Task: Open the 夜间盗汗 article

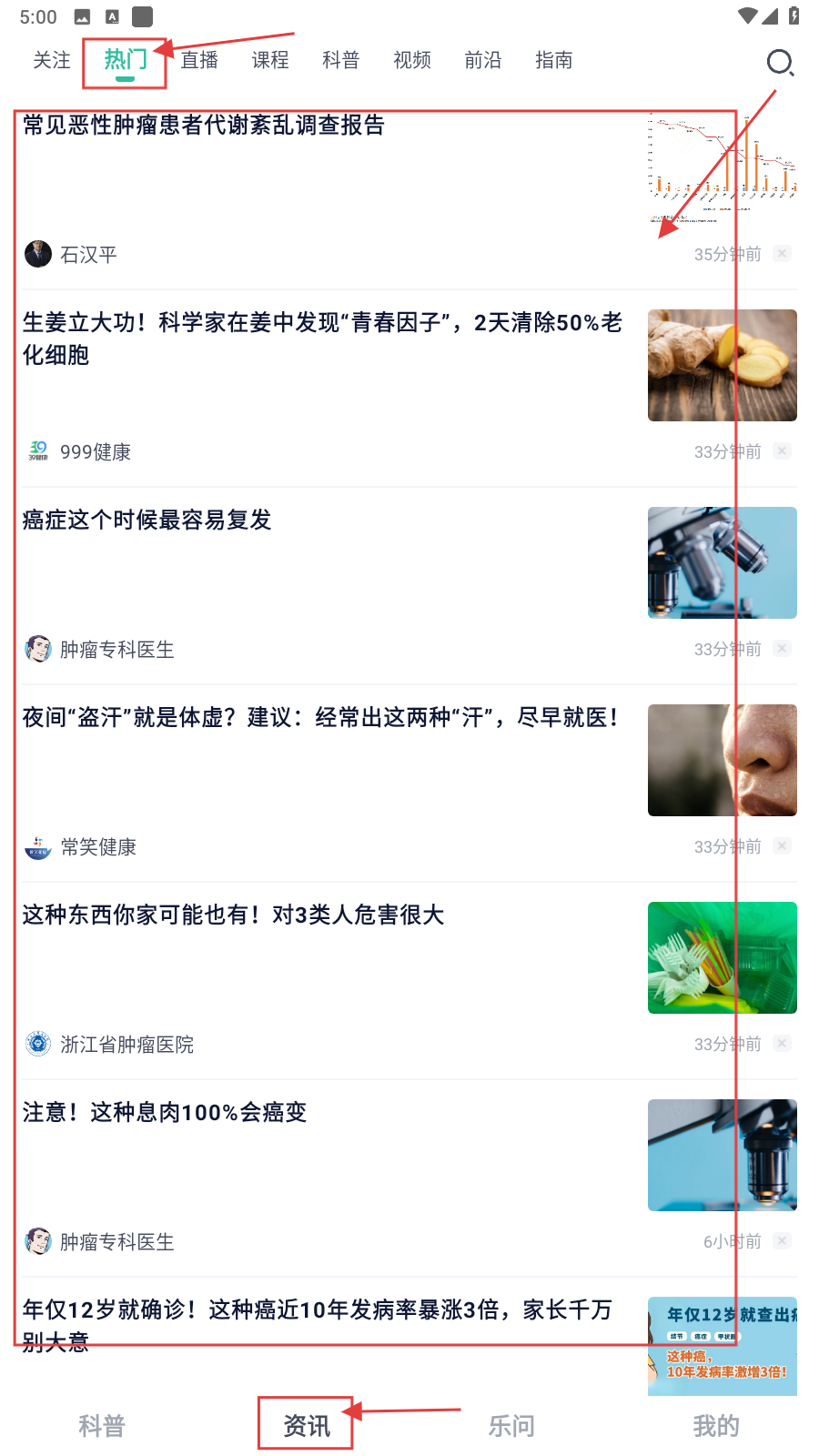Action: tap(320, 718)
